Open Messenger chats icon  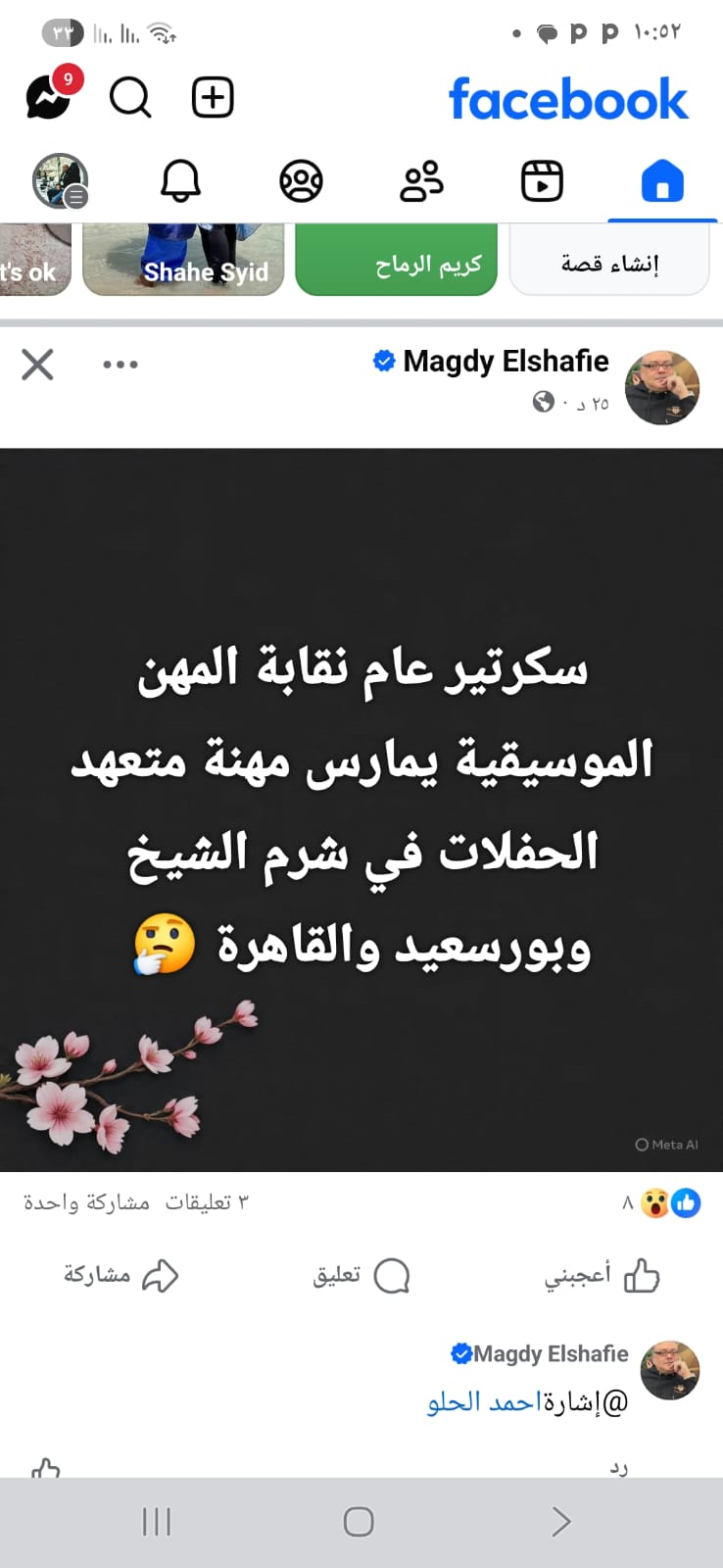[x=48, y=97]
